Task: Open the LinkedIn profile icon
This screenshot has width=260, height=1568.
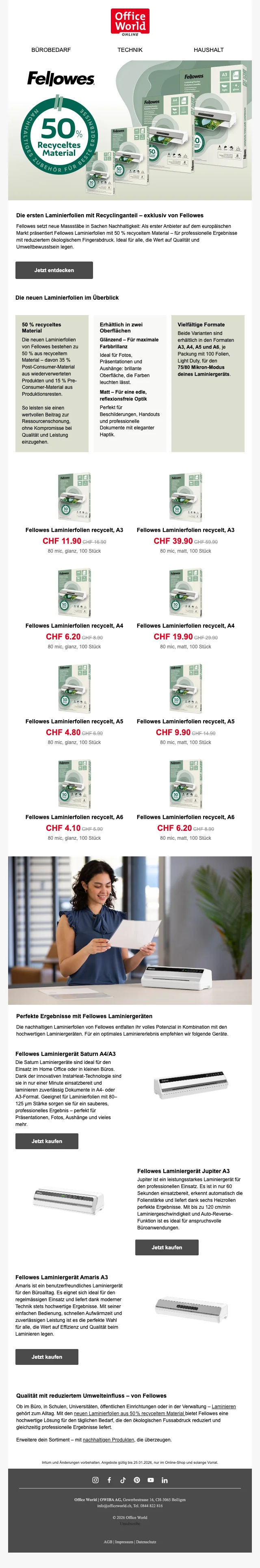Action: [x=165, y=1480]
